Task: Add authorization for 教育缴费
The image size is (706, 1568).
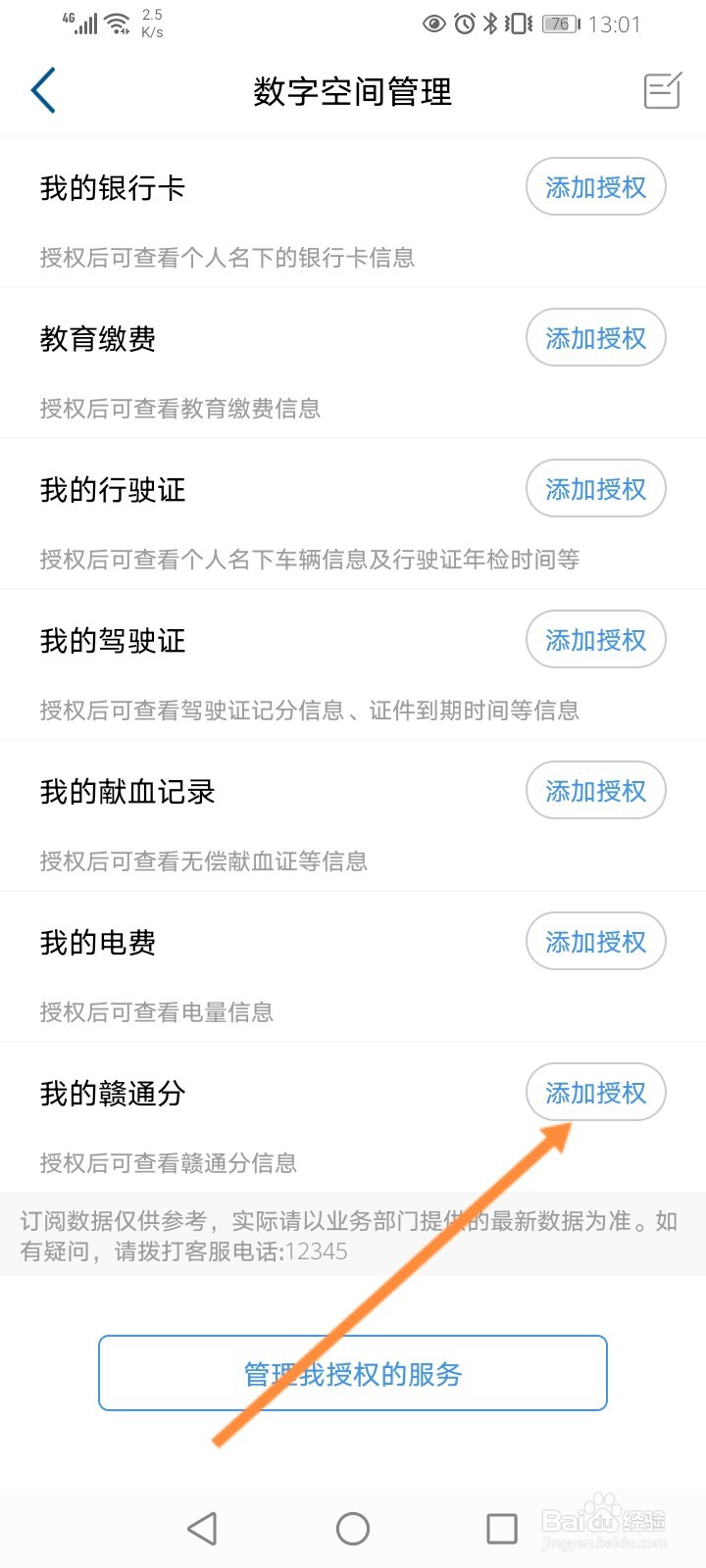Action: pos(596,338)
